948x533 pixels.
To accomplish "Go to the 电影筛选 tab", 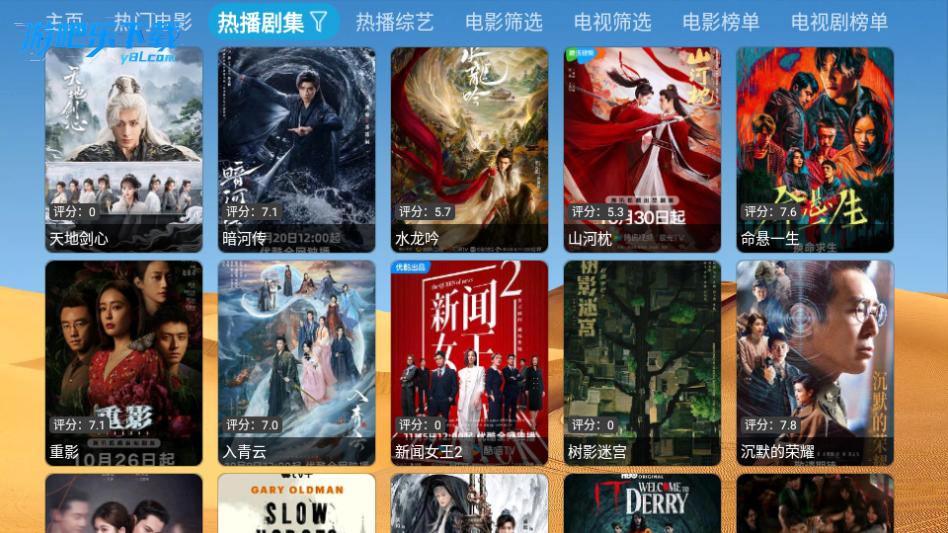I will (504, 21).
